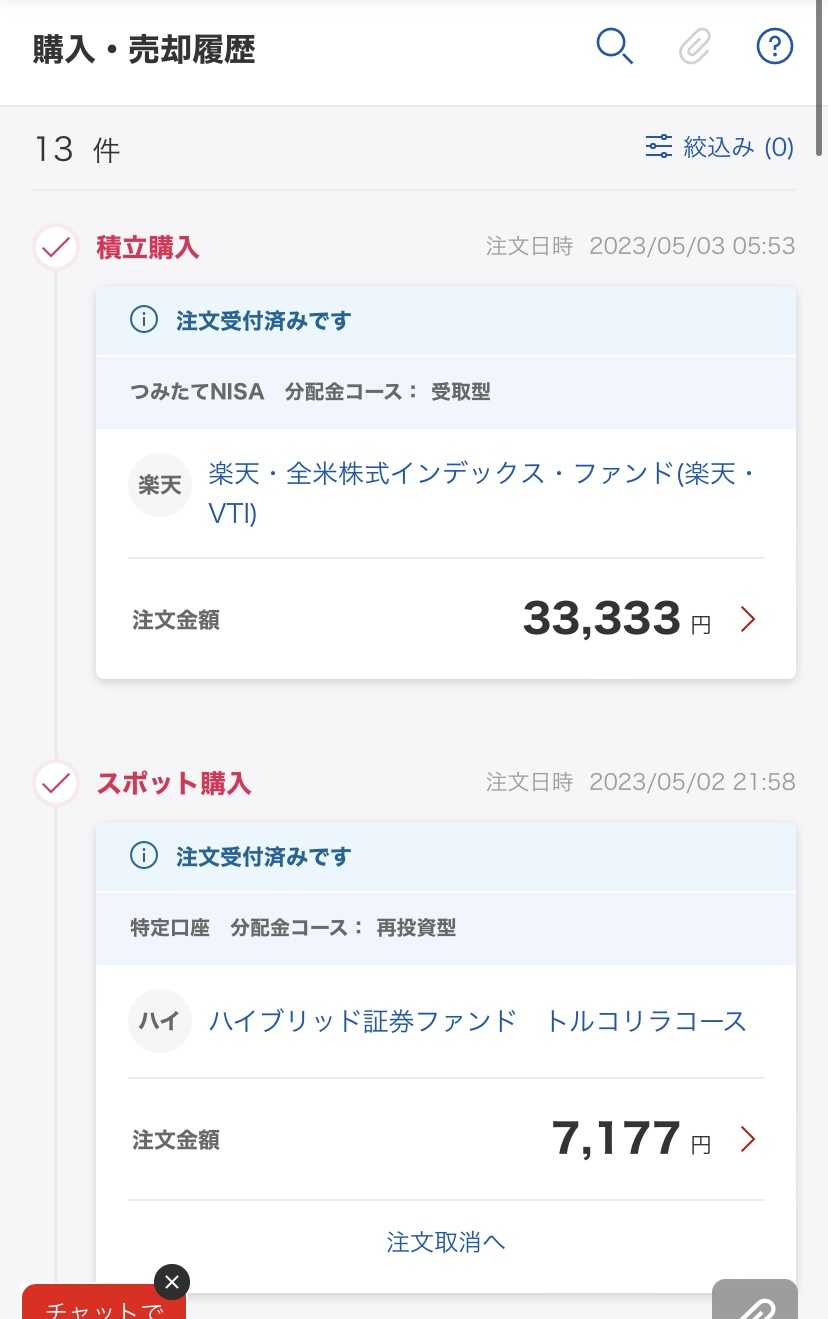Tap the gray paperclip floating button

755,1302
